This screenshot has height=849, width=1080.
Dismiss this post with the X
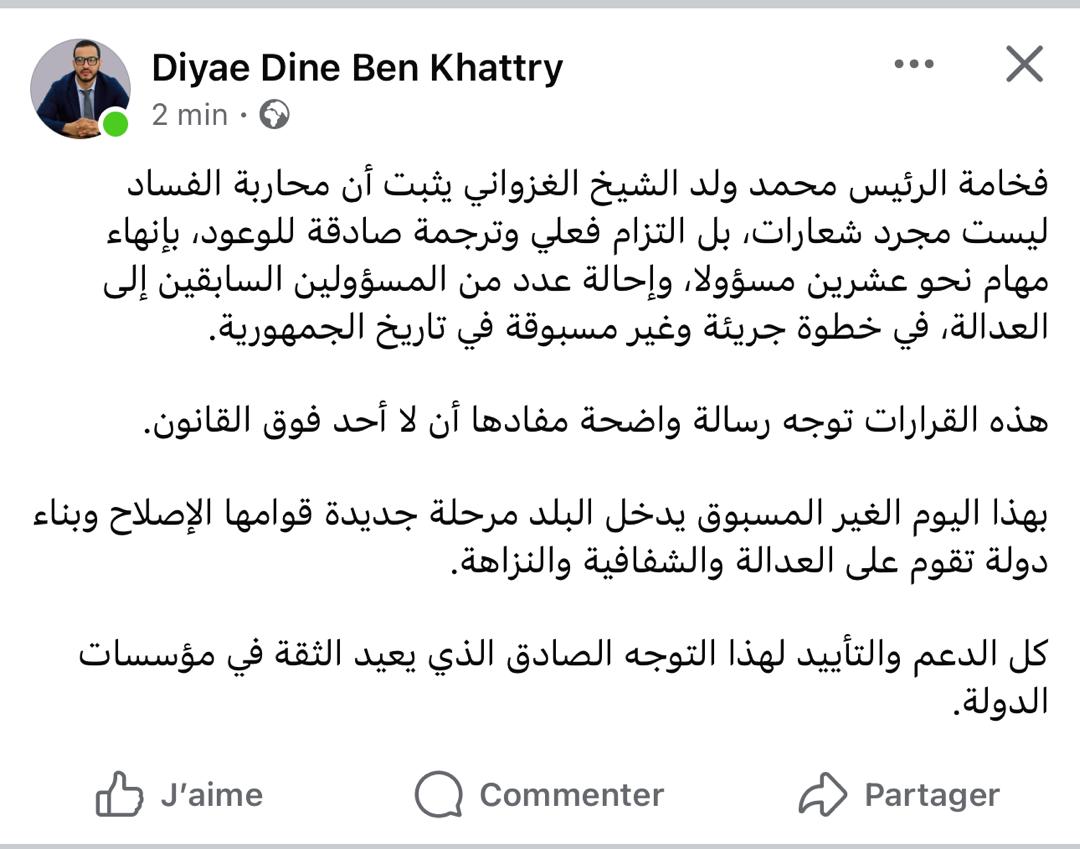[x=1024, y=66]
